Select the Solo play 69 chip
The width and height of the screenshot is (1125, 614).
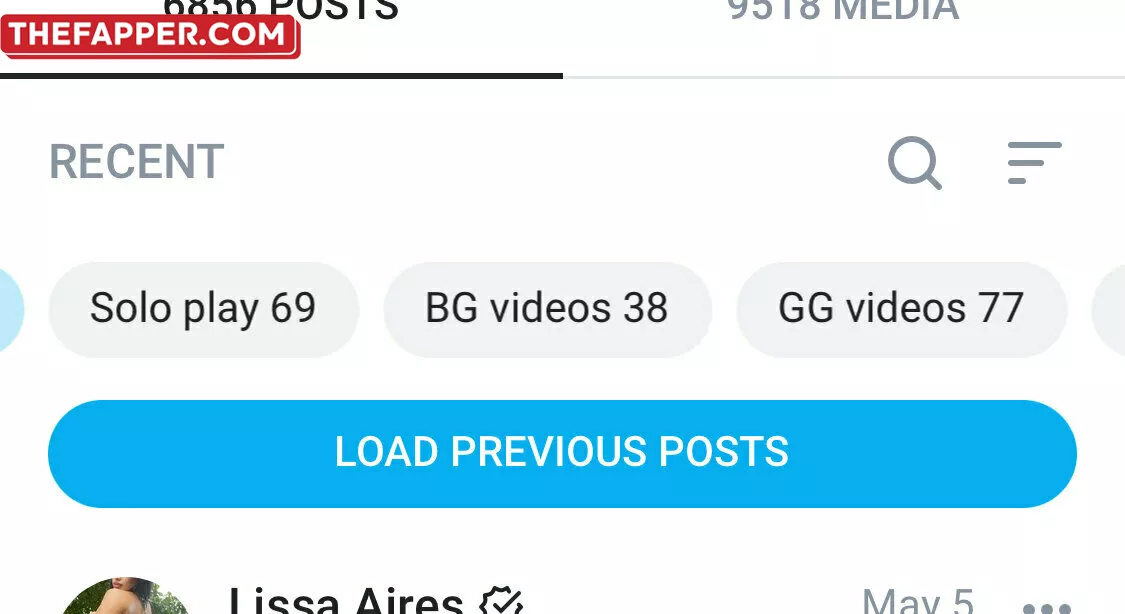(x=203, y=309)
